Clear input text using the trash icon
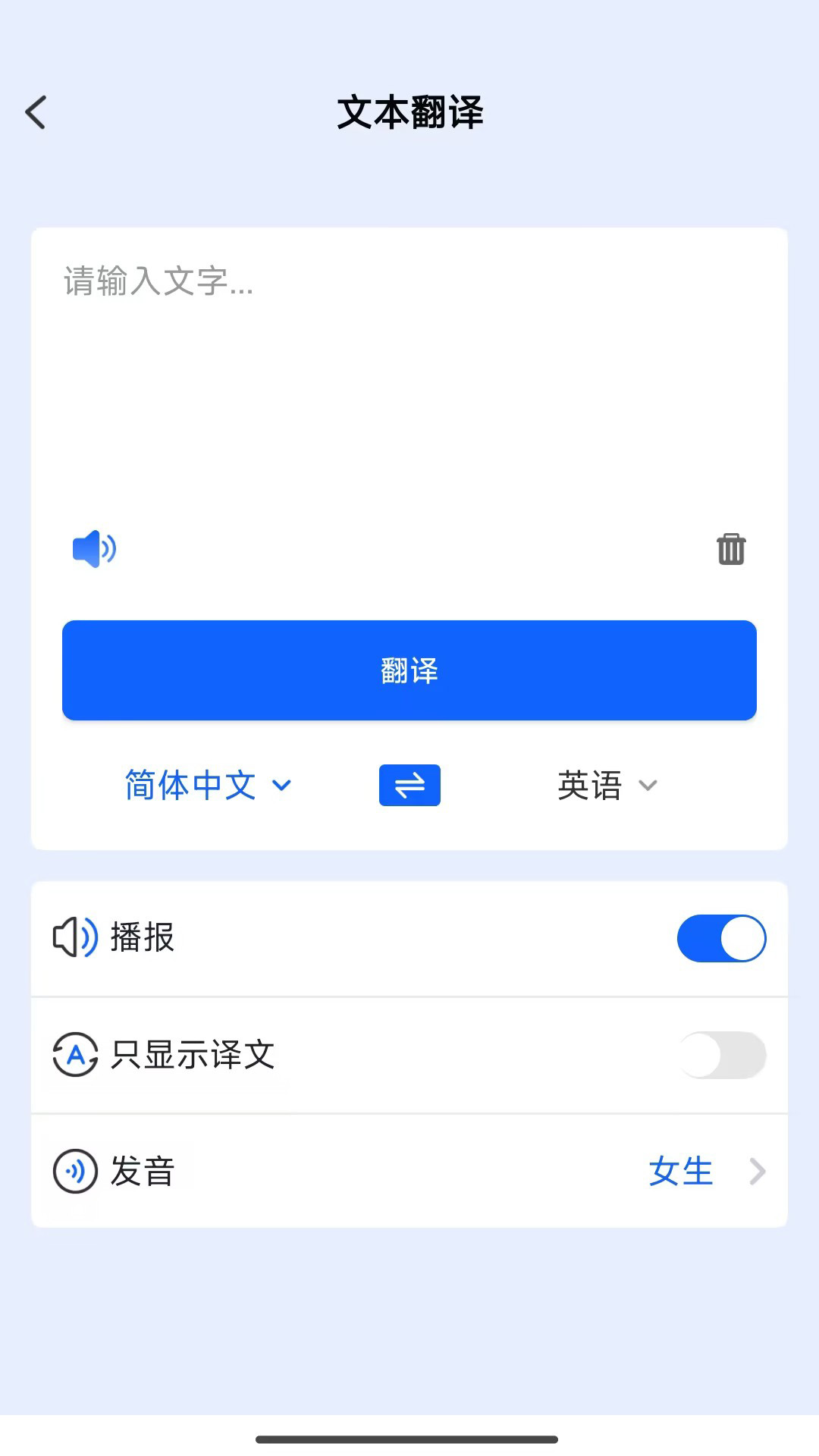The width and height of the screenshot is (819, 1456). pyautogui.click(x=730, y=550)
